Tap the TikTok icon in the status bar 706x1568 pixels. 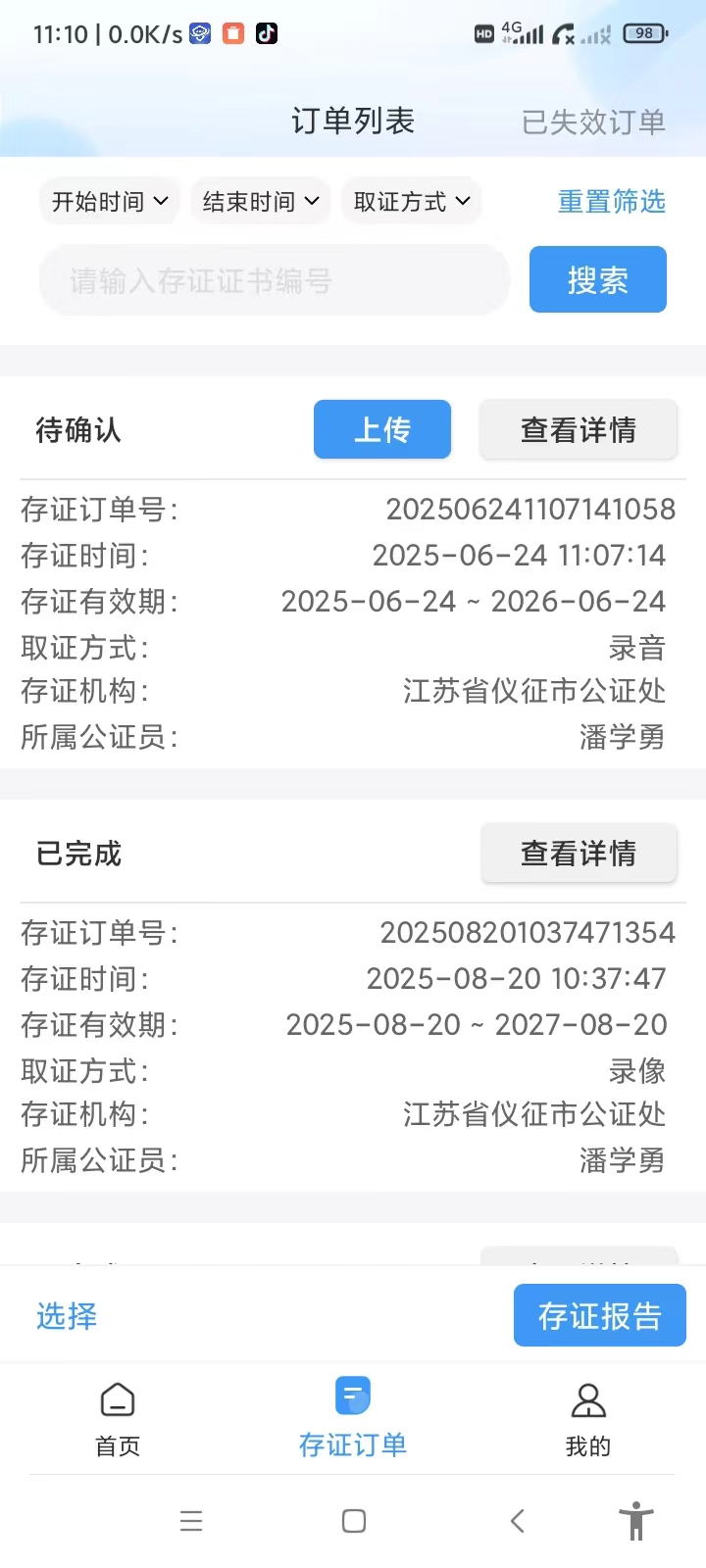(265, 32)
